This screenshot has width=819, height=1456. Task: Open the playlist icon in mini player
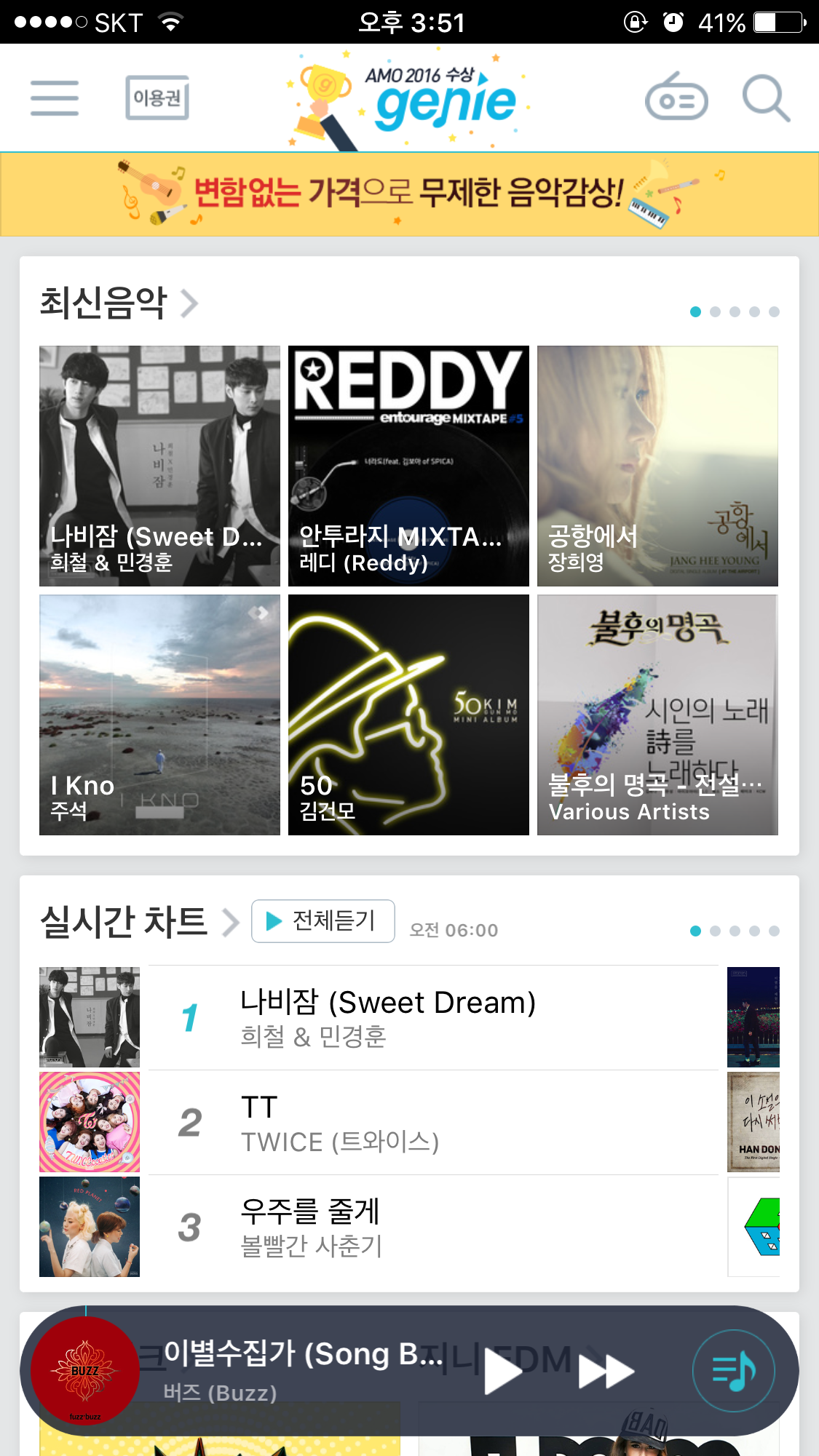[x=733, y=1371]
